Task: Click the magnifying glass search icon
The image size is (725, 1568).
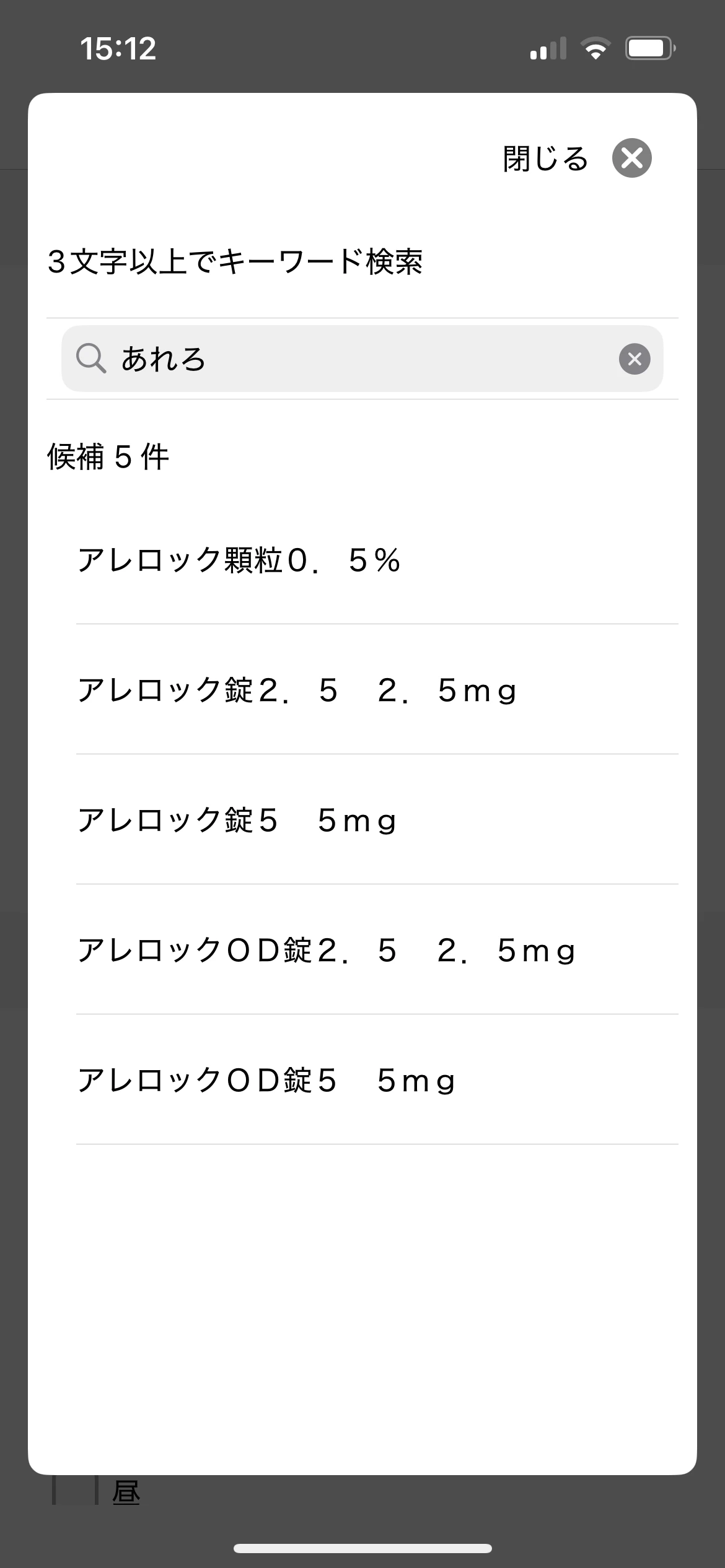Action: 90,358
